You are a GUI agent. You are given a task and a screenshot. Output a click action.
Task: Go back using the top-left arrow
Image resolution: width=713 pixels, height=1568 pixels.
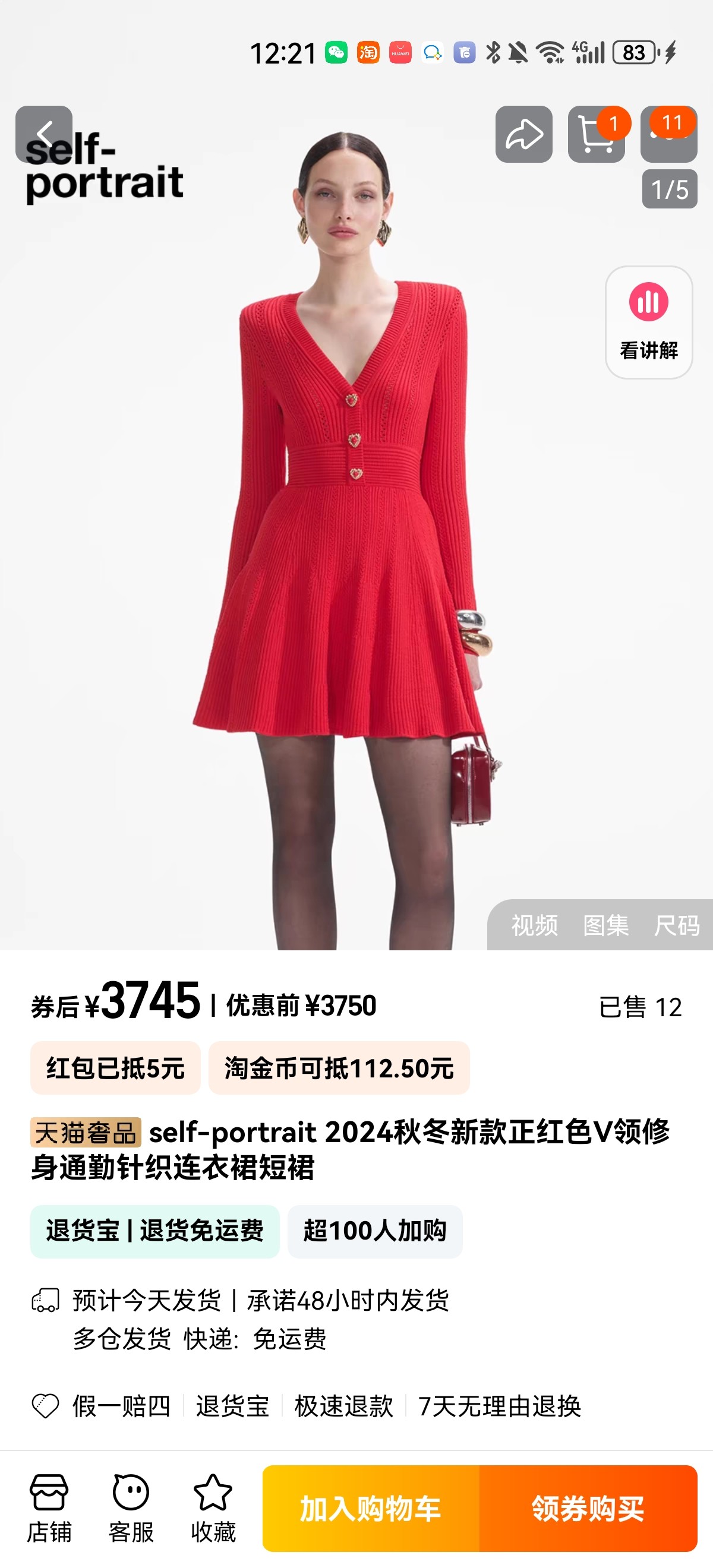pos(44,134)
